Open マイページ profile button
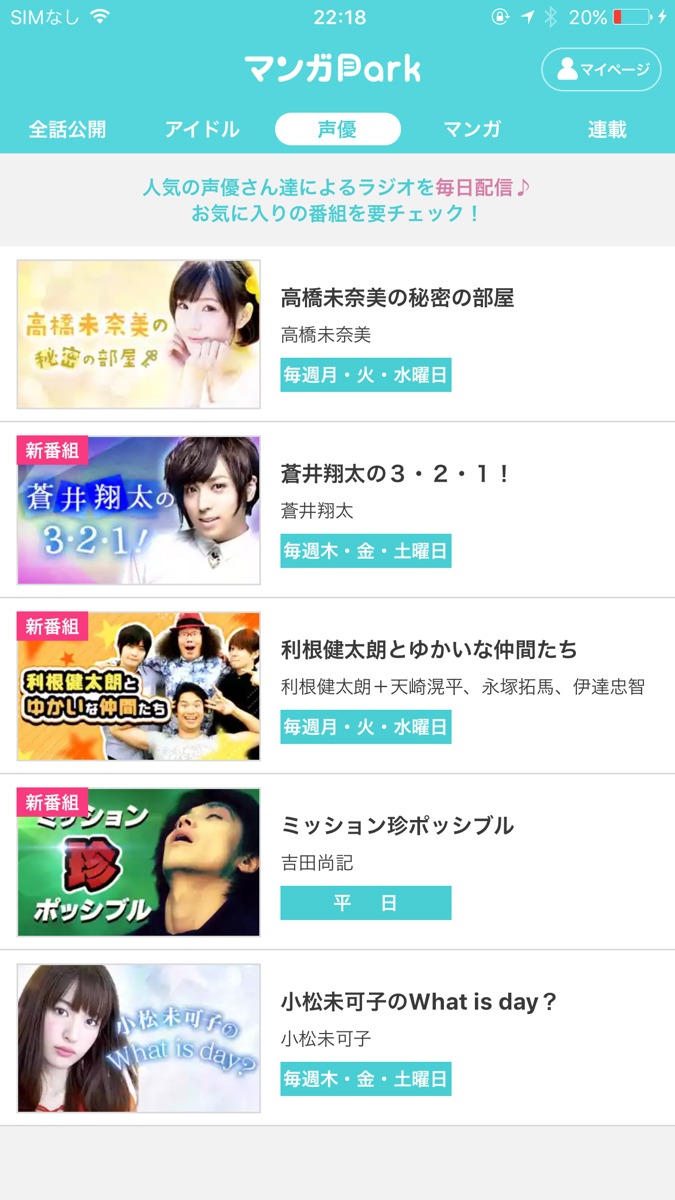The image size is (675, 1200). click(x=602, y=69)
